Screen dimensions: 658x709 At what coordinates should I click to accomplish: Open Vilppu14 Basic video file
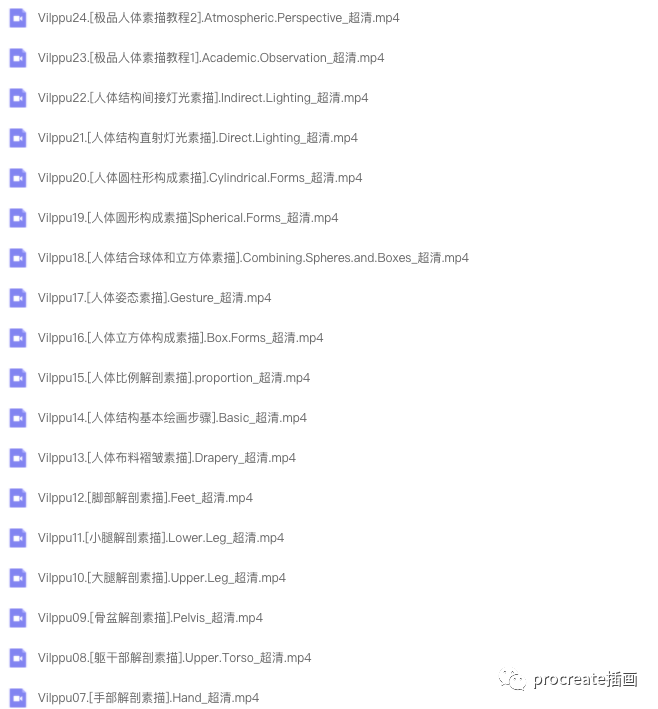click(x=172, y=418)
